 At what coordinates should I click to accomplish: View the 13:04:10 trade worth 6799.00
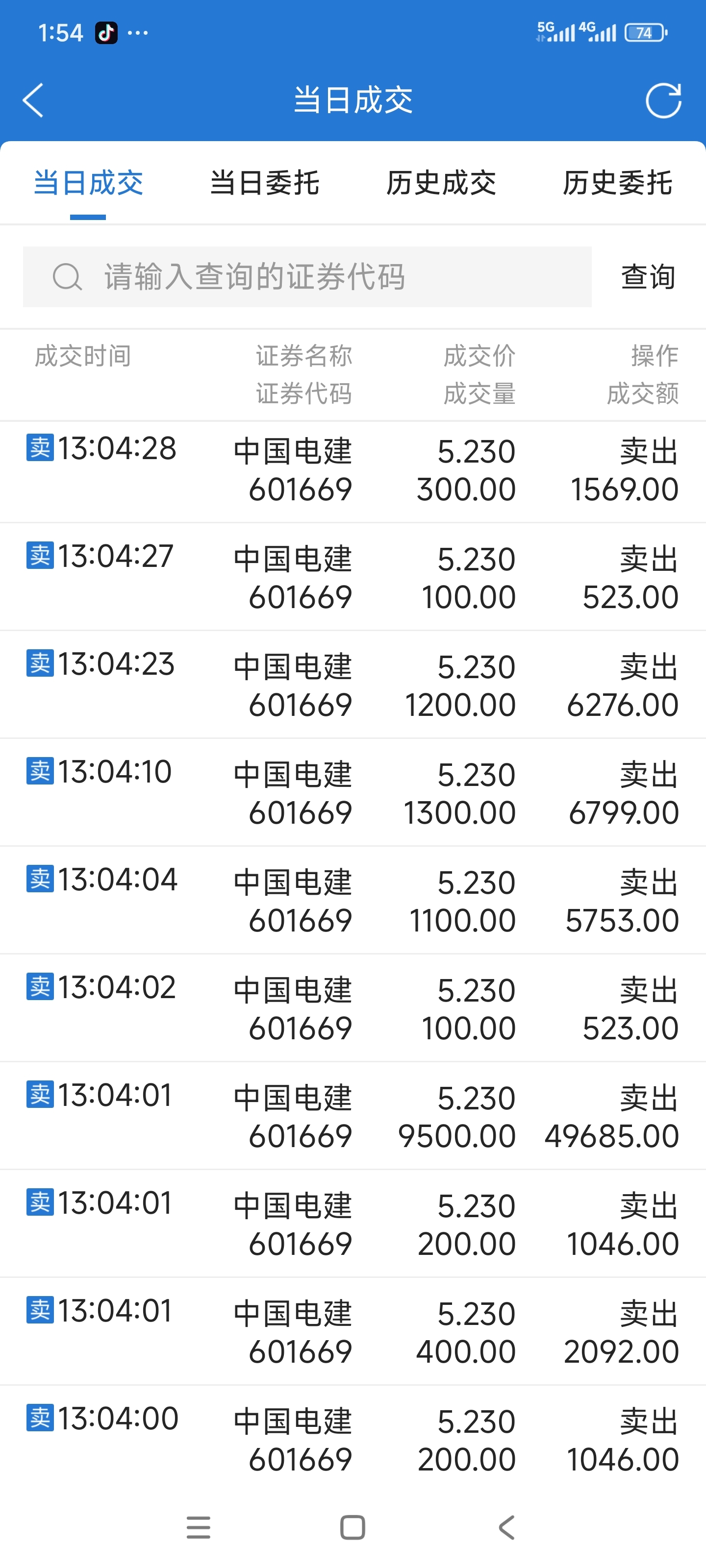[353, 793]
